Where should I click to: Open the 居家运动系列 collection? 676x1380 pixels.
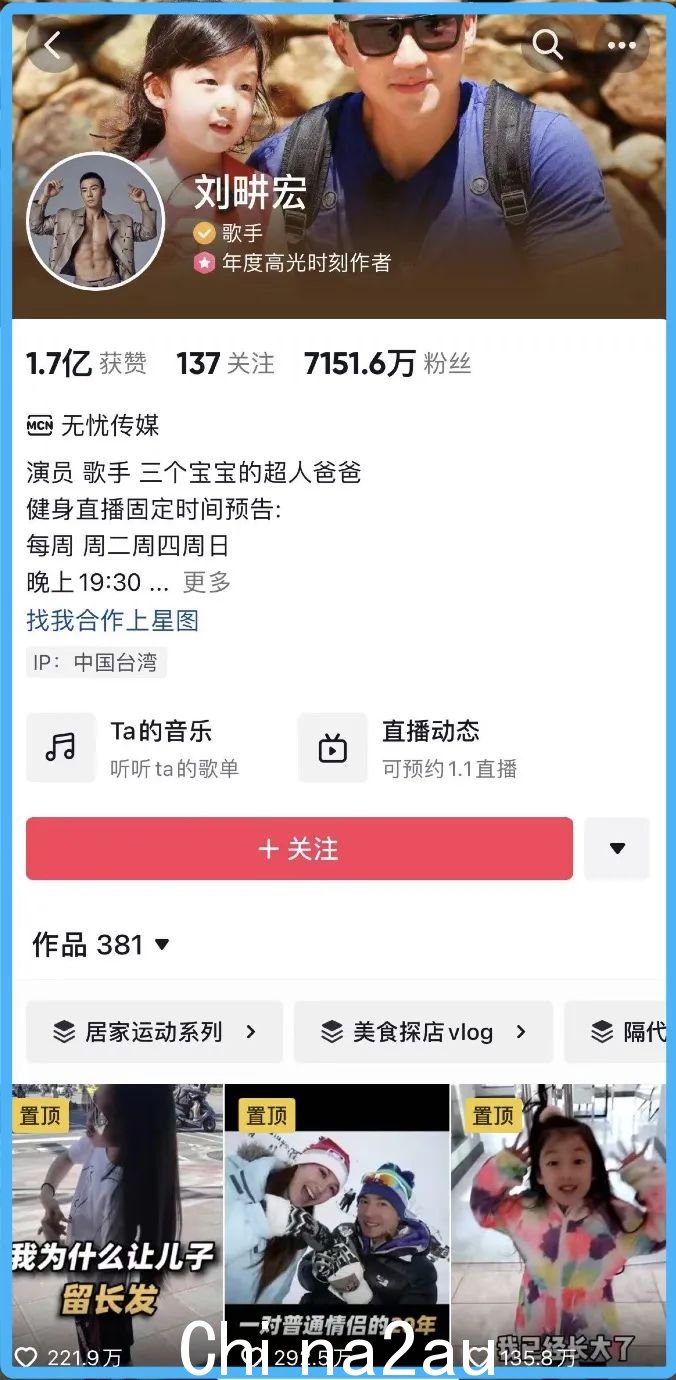[x=154, y=1032]
